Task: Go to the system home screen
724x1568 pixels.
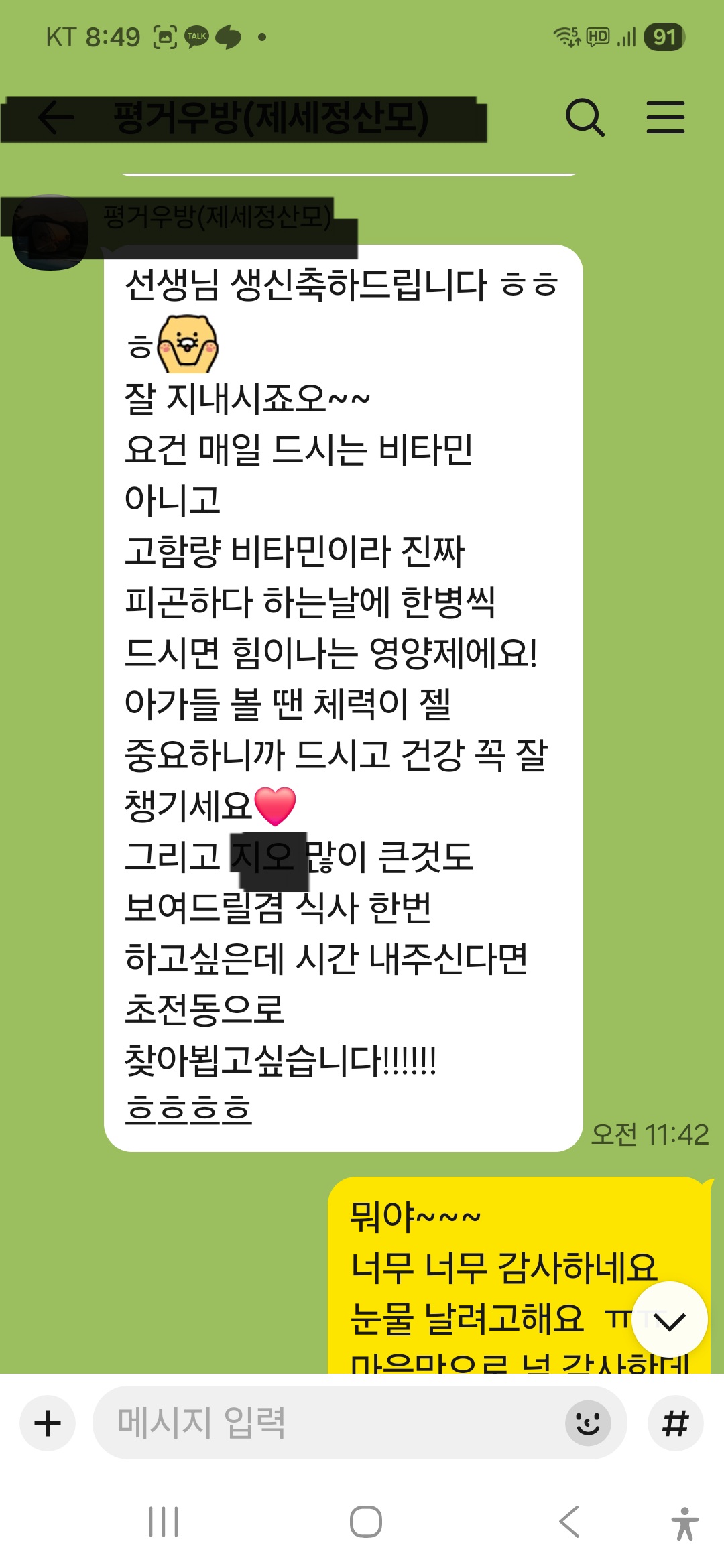Action: click(366, 1522)
